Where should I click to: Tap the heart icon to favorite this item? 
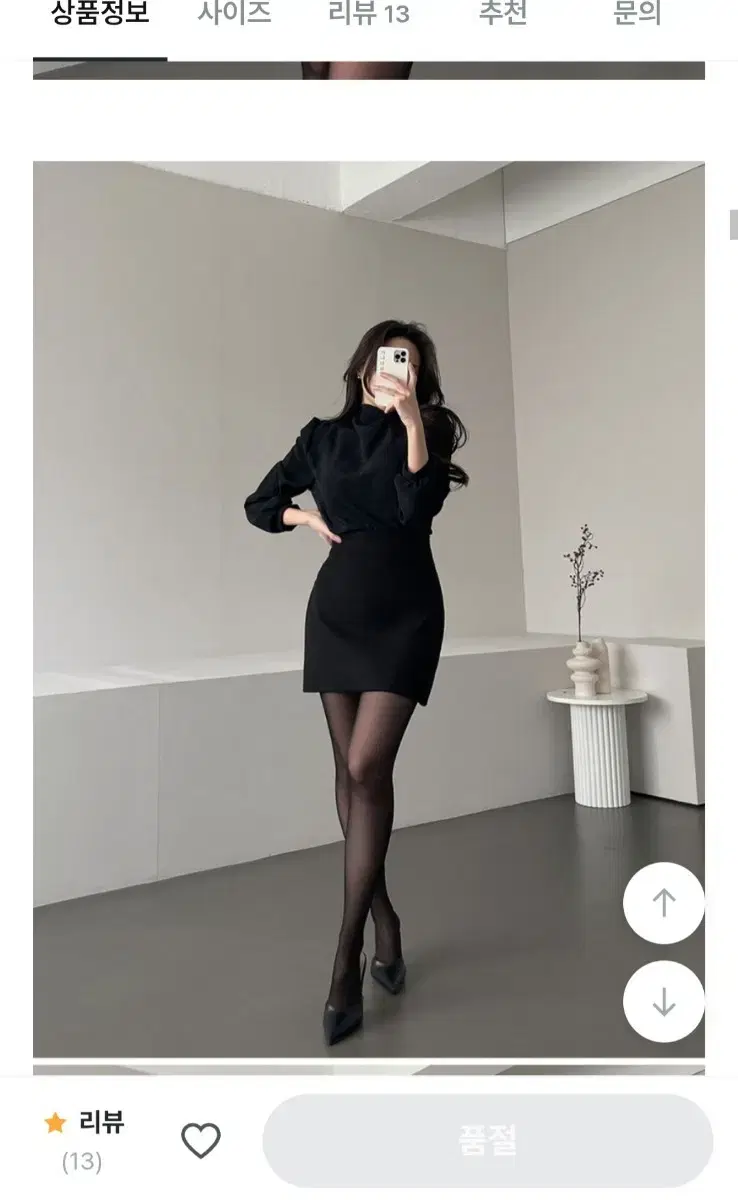coord(199,1138)
